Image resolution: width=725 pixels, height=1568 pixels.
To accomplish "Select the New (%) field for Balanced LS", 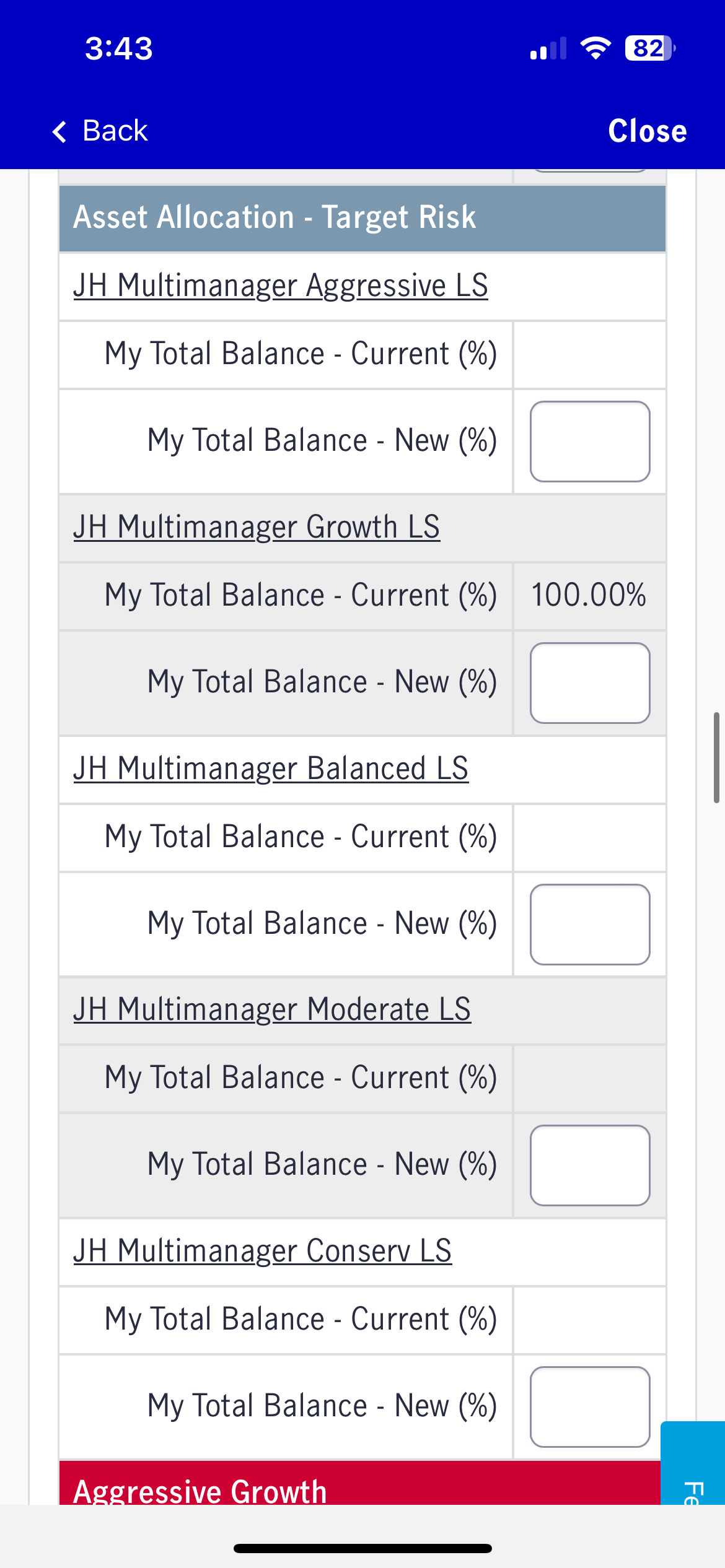I will pos(589,925).
